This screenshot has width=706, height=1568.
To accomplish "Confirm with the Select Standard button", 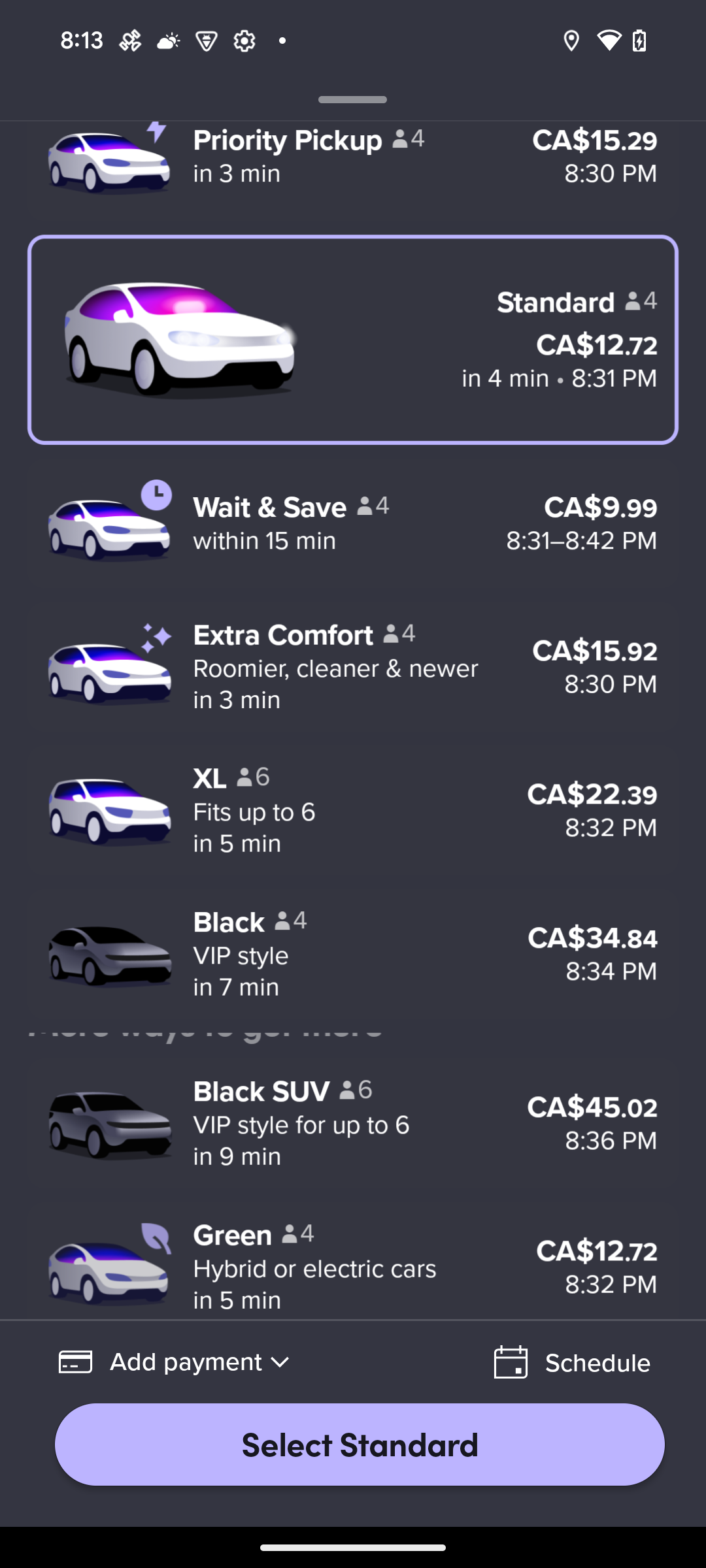I will [360, 1445].
